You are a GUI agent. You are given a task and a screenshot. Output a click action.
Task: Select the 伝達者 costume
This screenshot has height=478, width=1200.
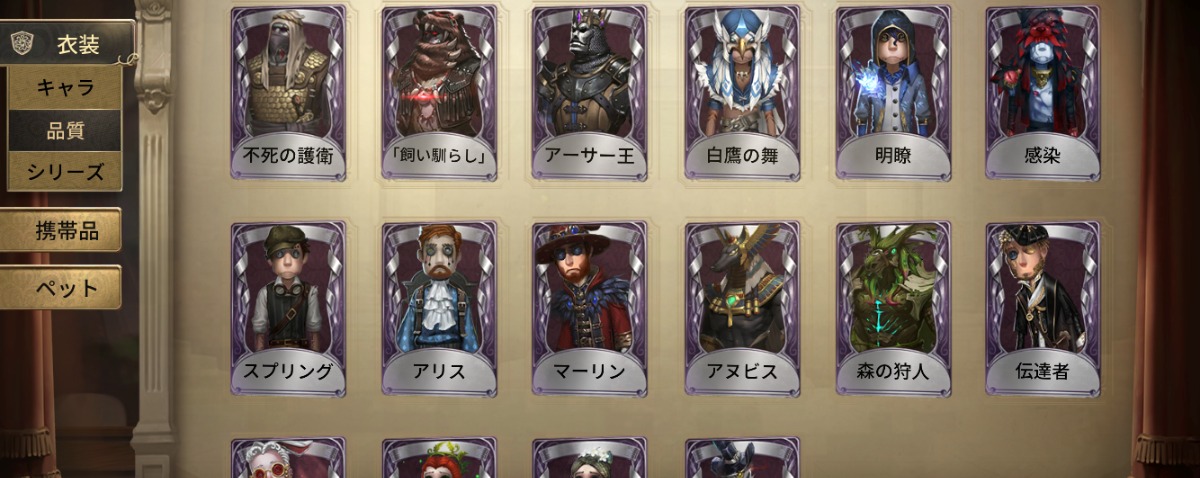pos(1043,308)
